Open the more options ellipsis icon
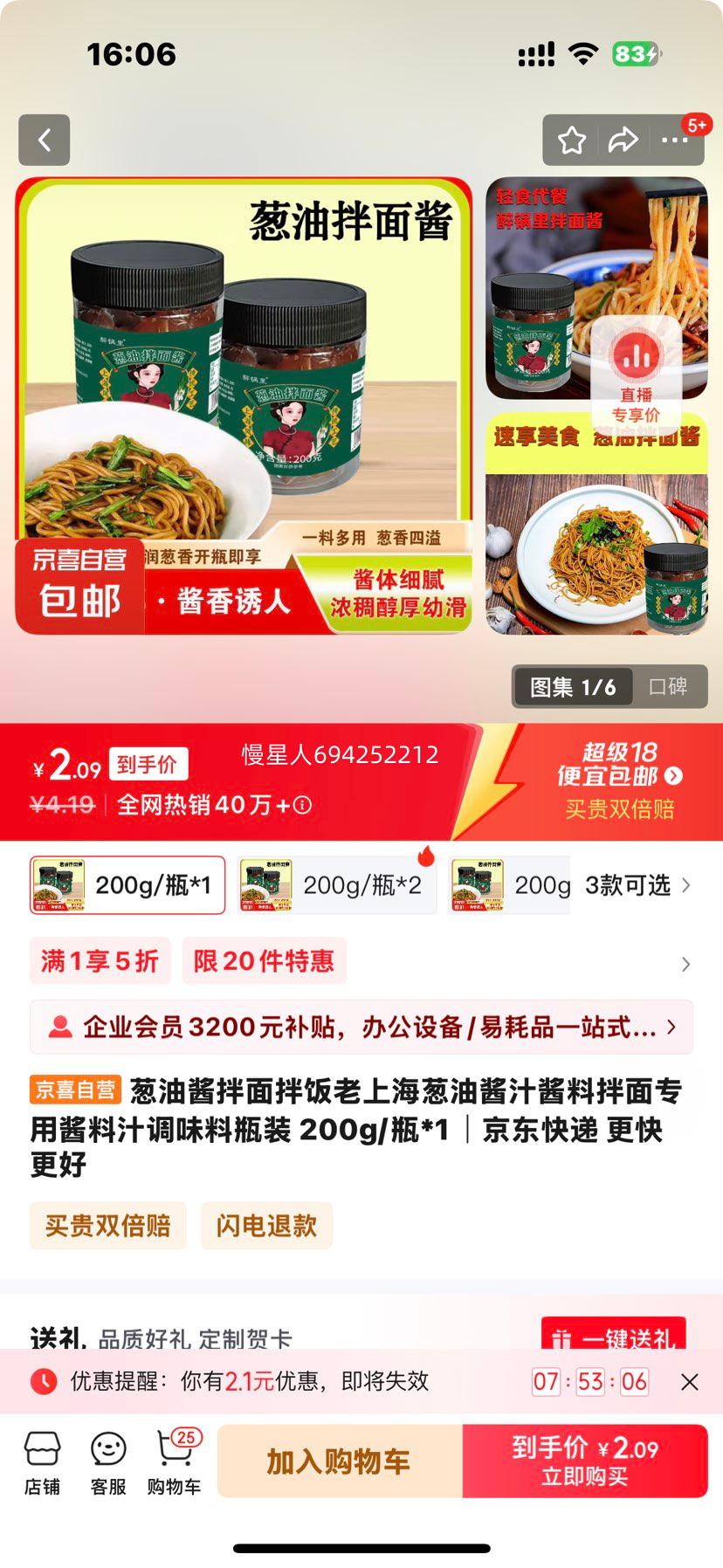Viewport: 723px width, 1568px height. 673,140
